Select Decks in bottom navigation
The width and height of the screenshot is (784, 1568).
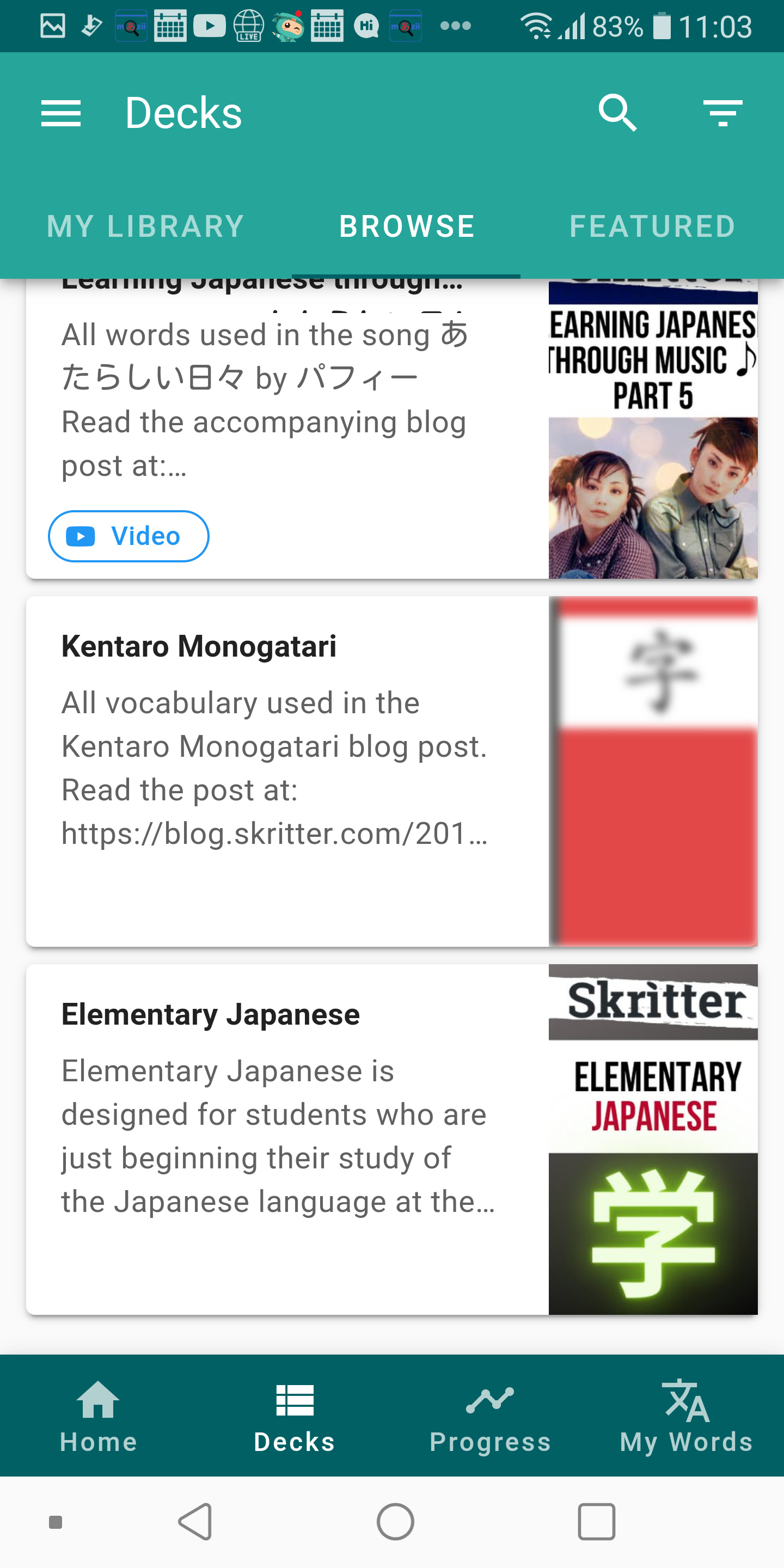tap(294, 1416)
